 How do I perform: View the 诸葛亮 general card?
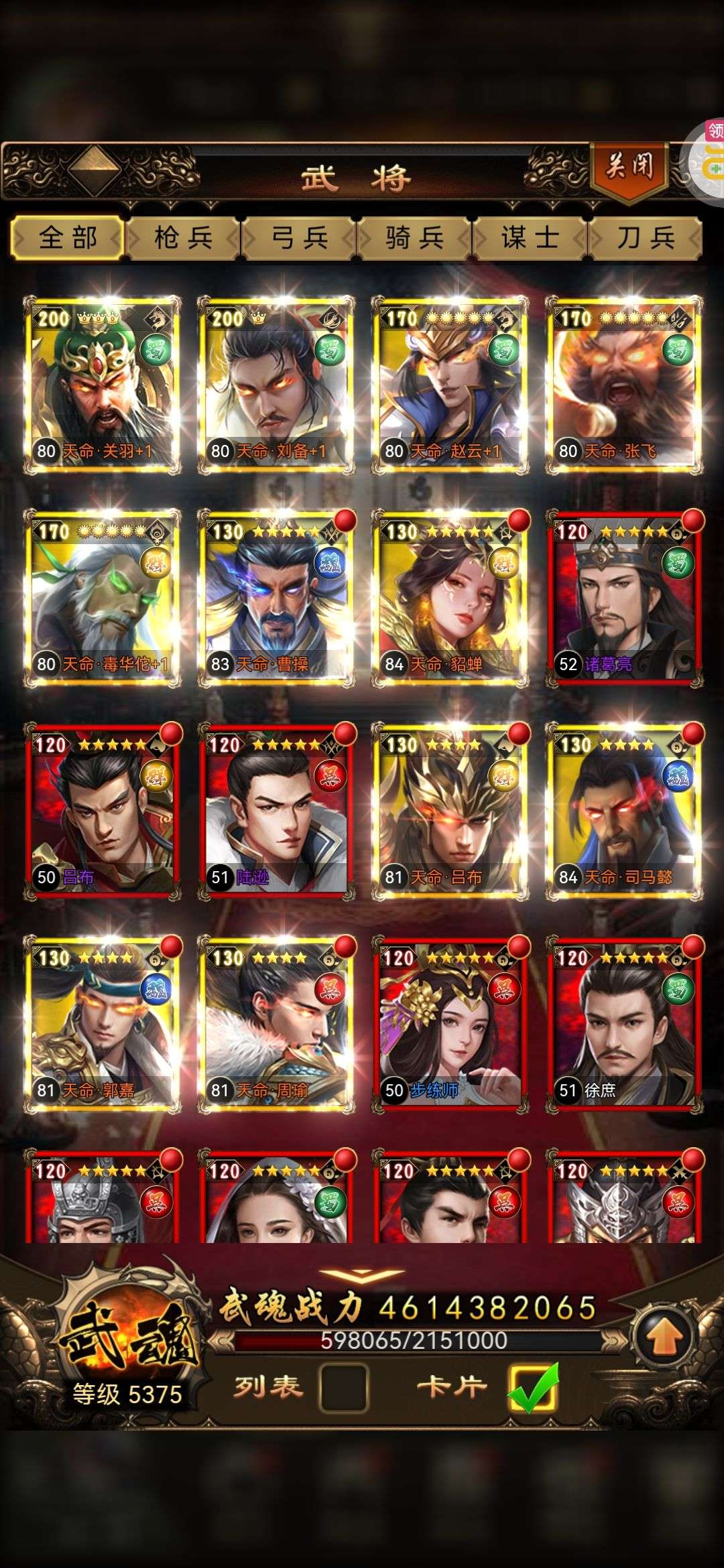point(624,598)
